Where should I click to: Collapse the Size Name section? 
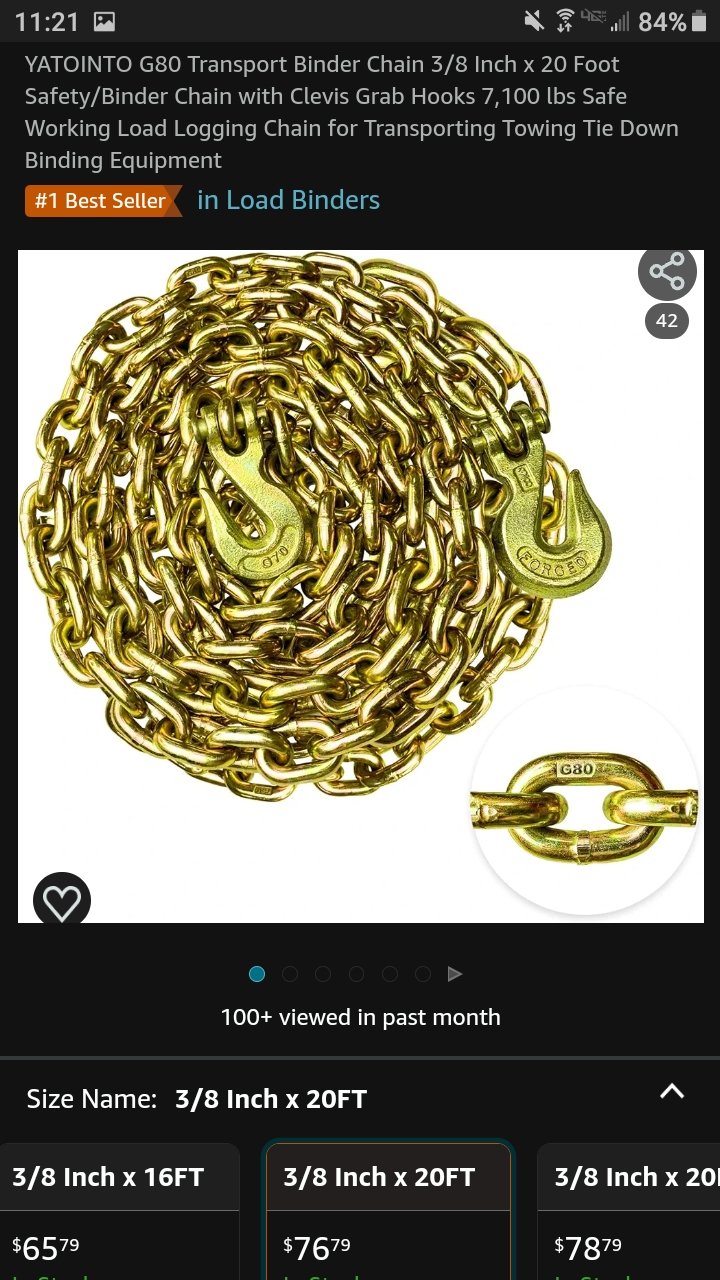pyautogui.click(x=672, y=1092)
